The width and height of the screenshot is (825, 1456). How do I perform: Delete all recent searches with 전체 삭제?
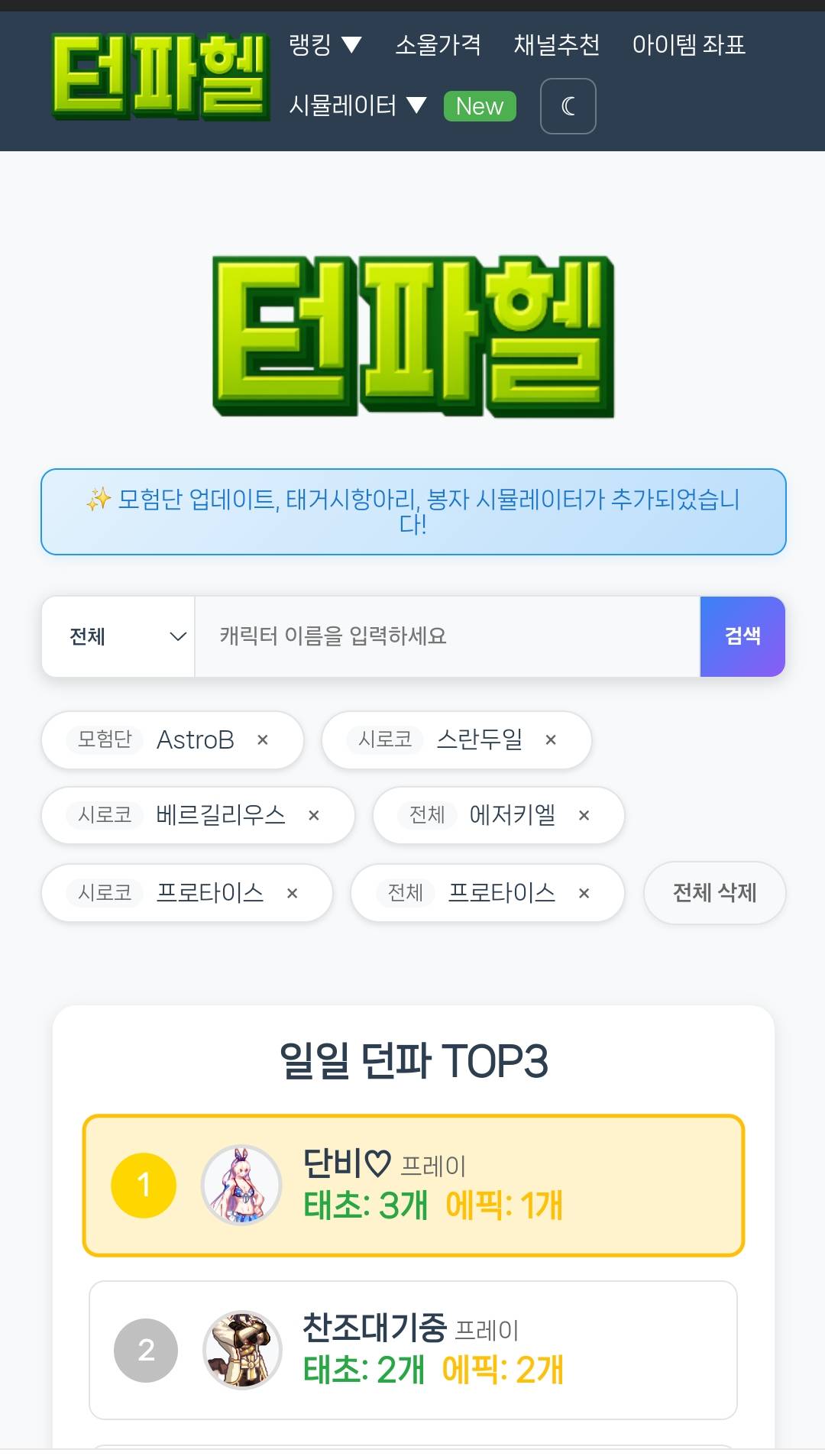[714, 892]
